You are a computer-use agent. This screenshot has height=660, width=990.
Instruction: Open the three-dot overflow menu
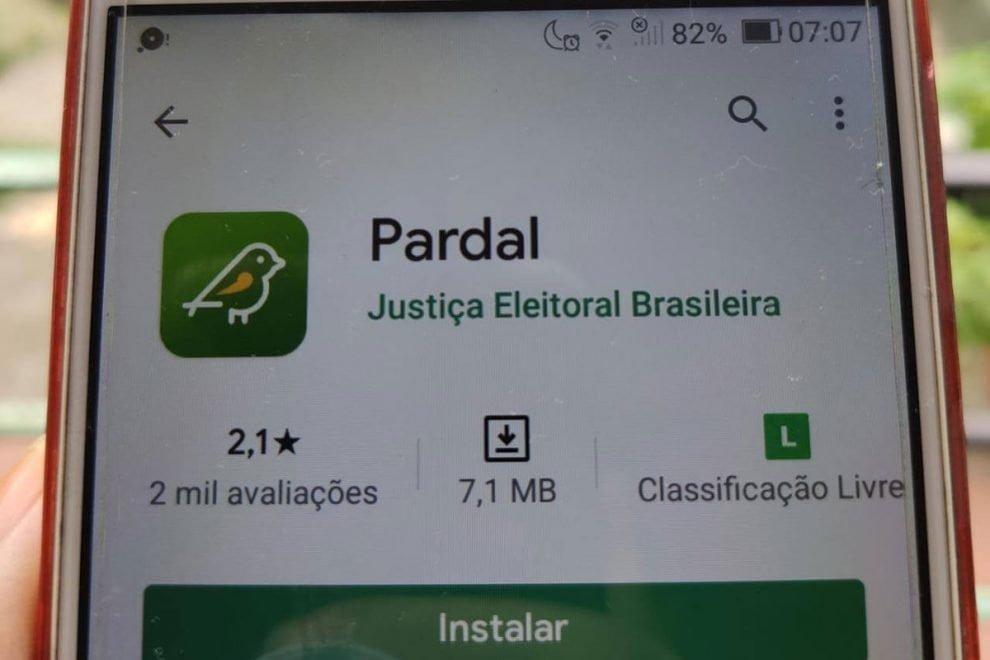(x=839, y=114)
